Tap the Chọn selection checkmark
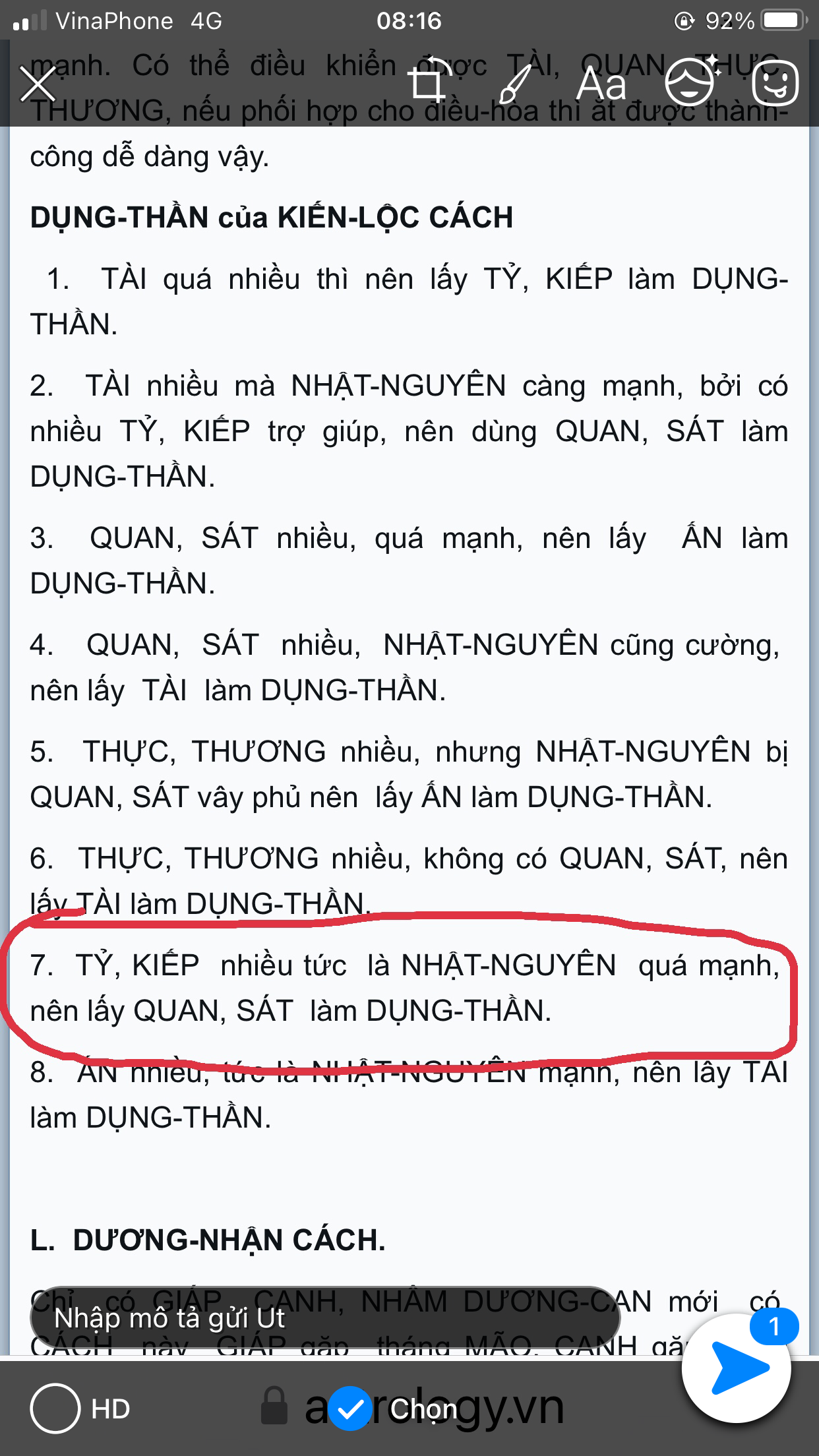 [350, 1409]
